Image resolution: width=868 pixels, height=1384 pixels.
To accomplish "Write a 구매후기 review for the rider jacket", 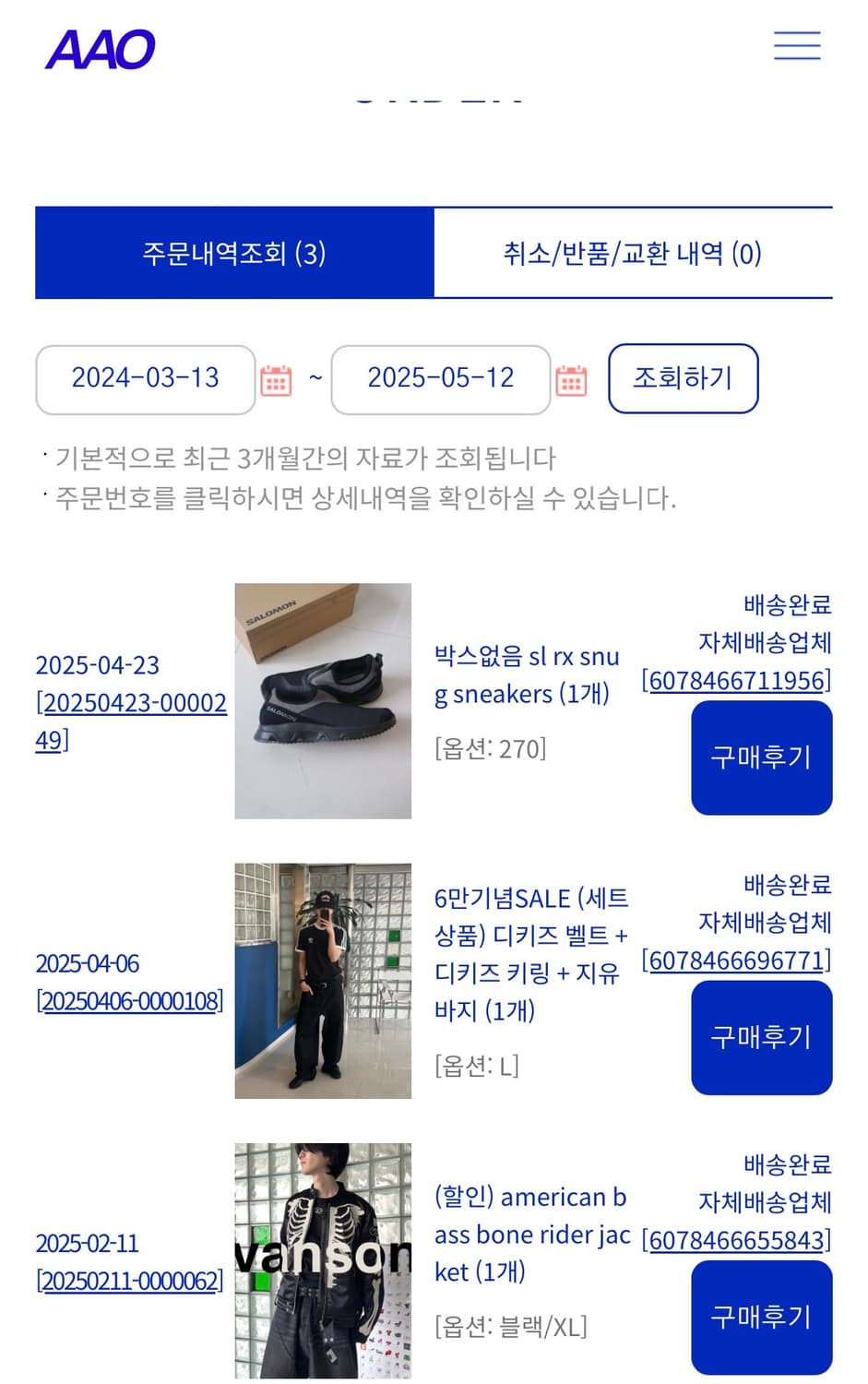I will click(x=761, y=1318).
